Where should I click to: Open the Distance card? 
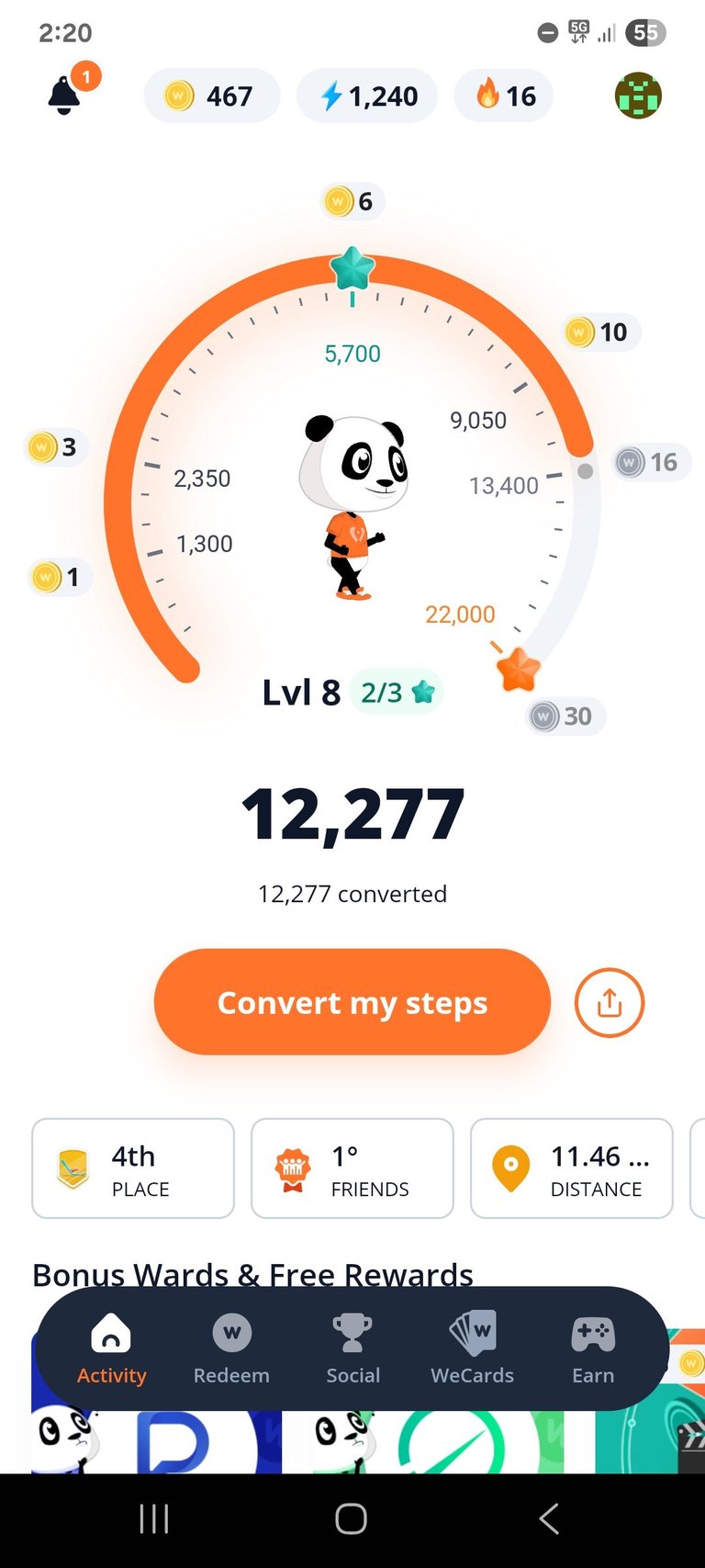pos(572,1168)
